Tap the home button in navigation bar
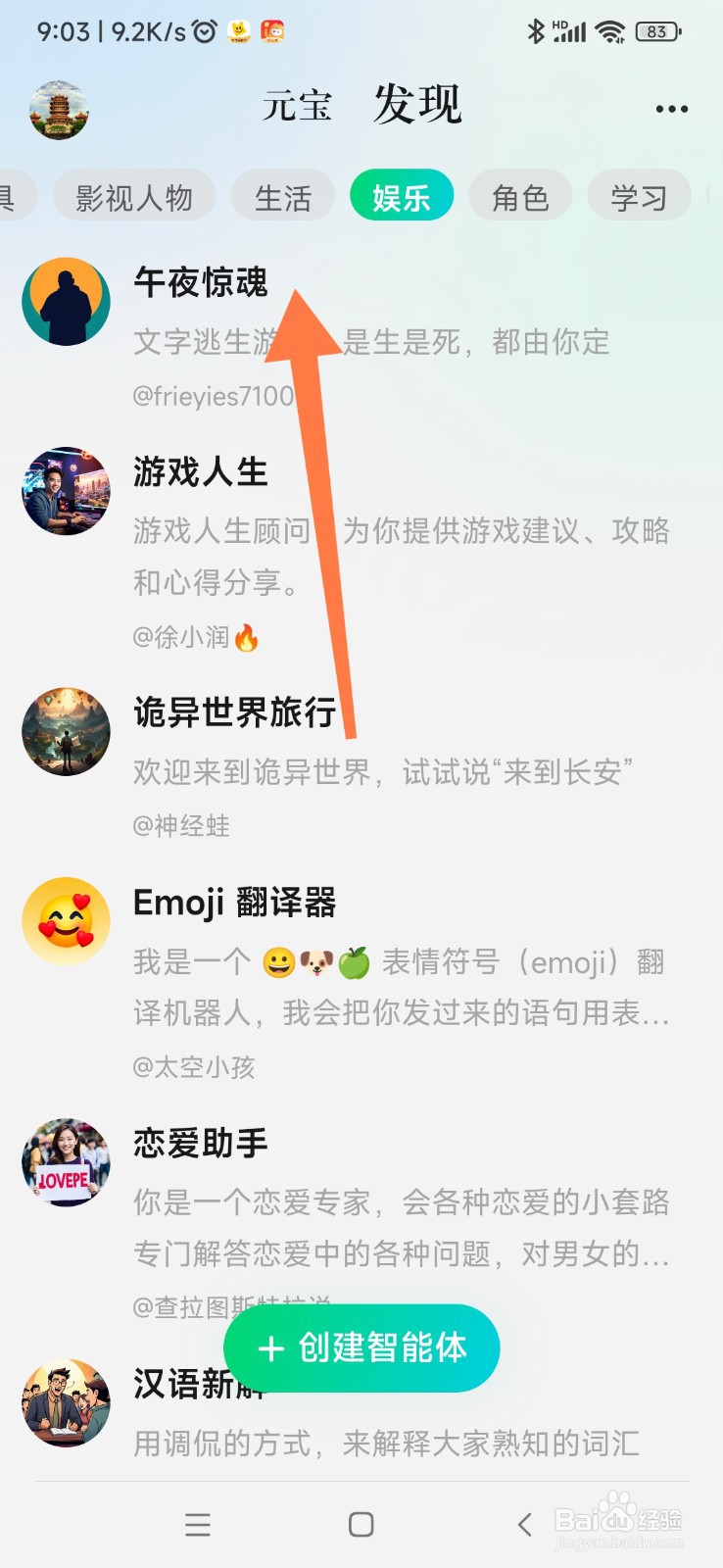 [361, 1525]
